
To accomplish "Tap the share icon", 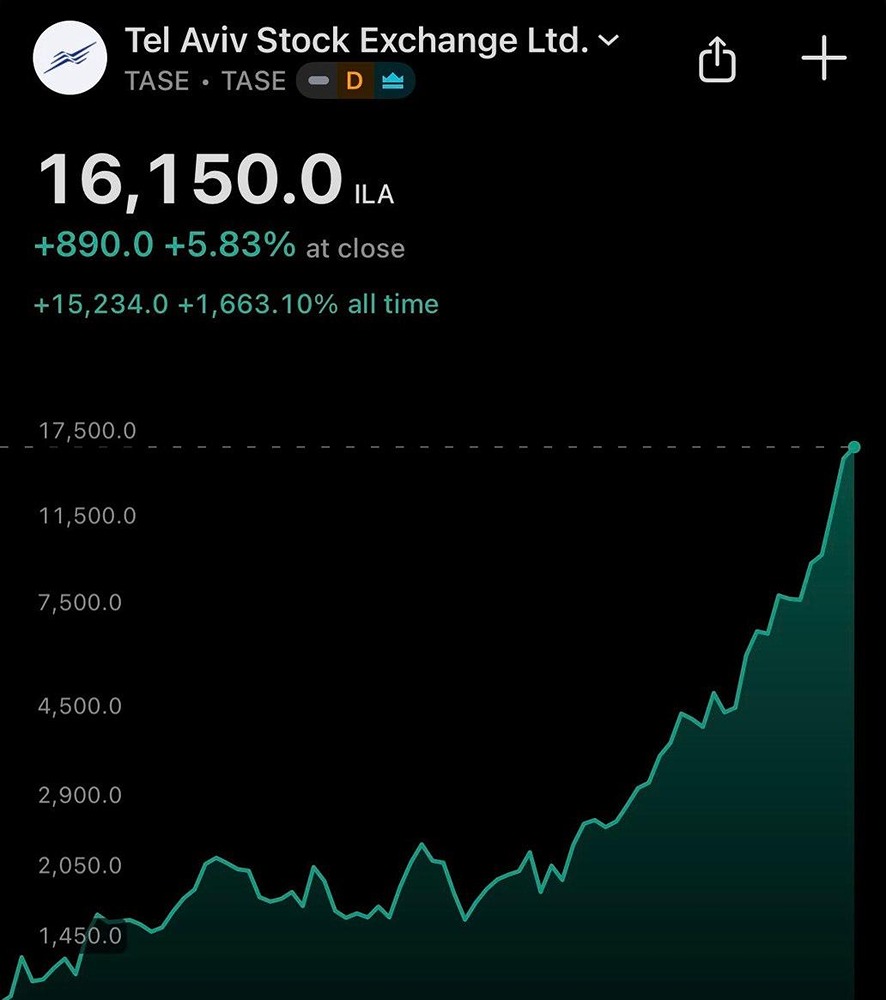I will pyautogui.click(x=717, y=59).
